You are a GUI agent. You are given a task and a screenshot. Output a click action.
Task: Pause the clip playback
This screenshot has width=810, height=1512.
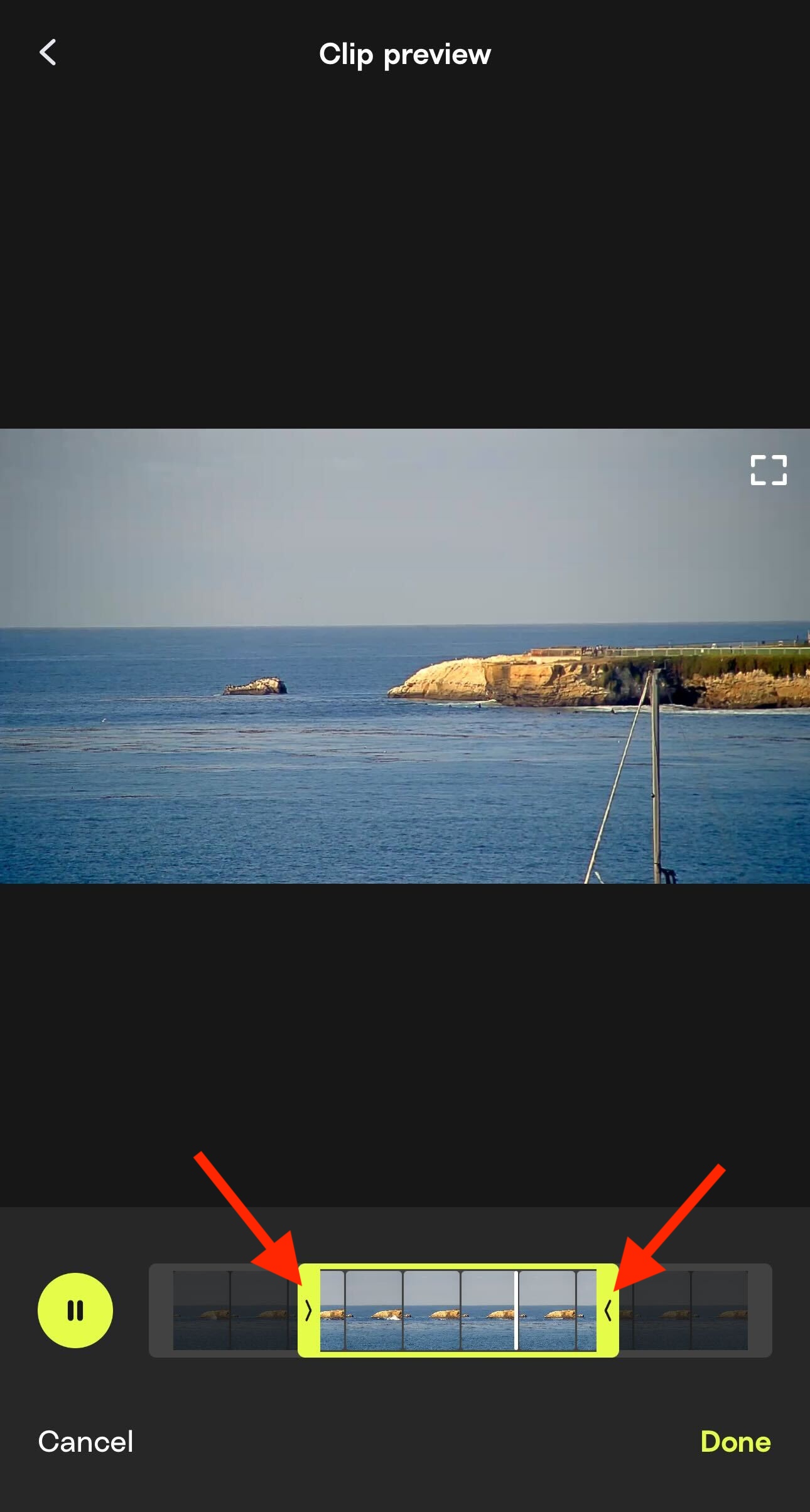pyautogui.click(x=75, y=1311)
